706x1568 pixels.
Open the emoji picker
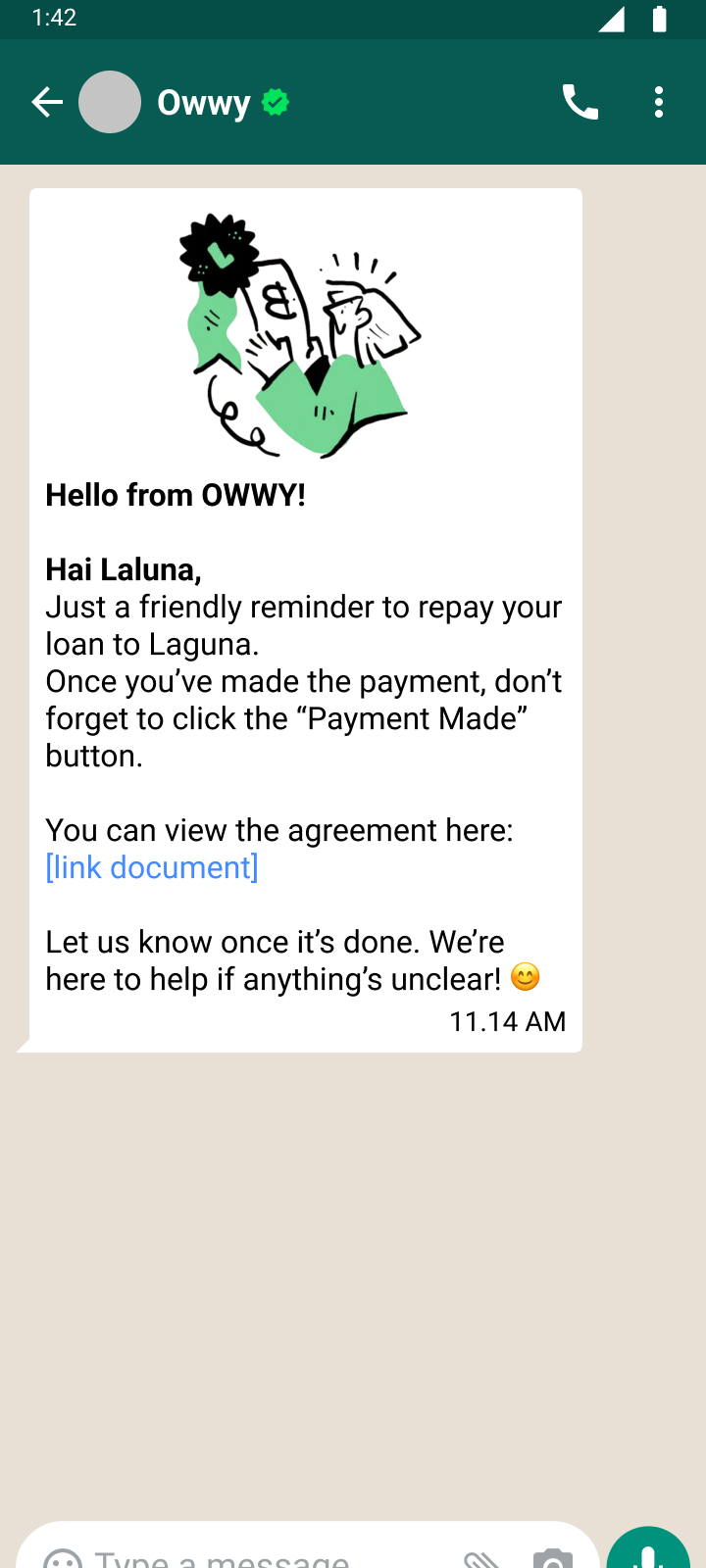coord(64,1558)
